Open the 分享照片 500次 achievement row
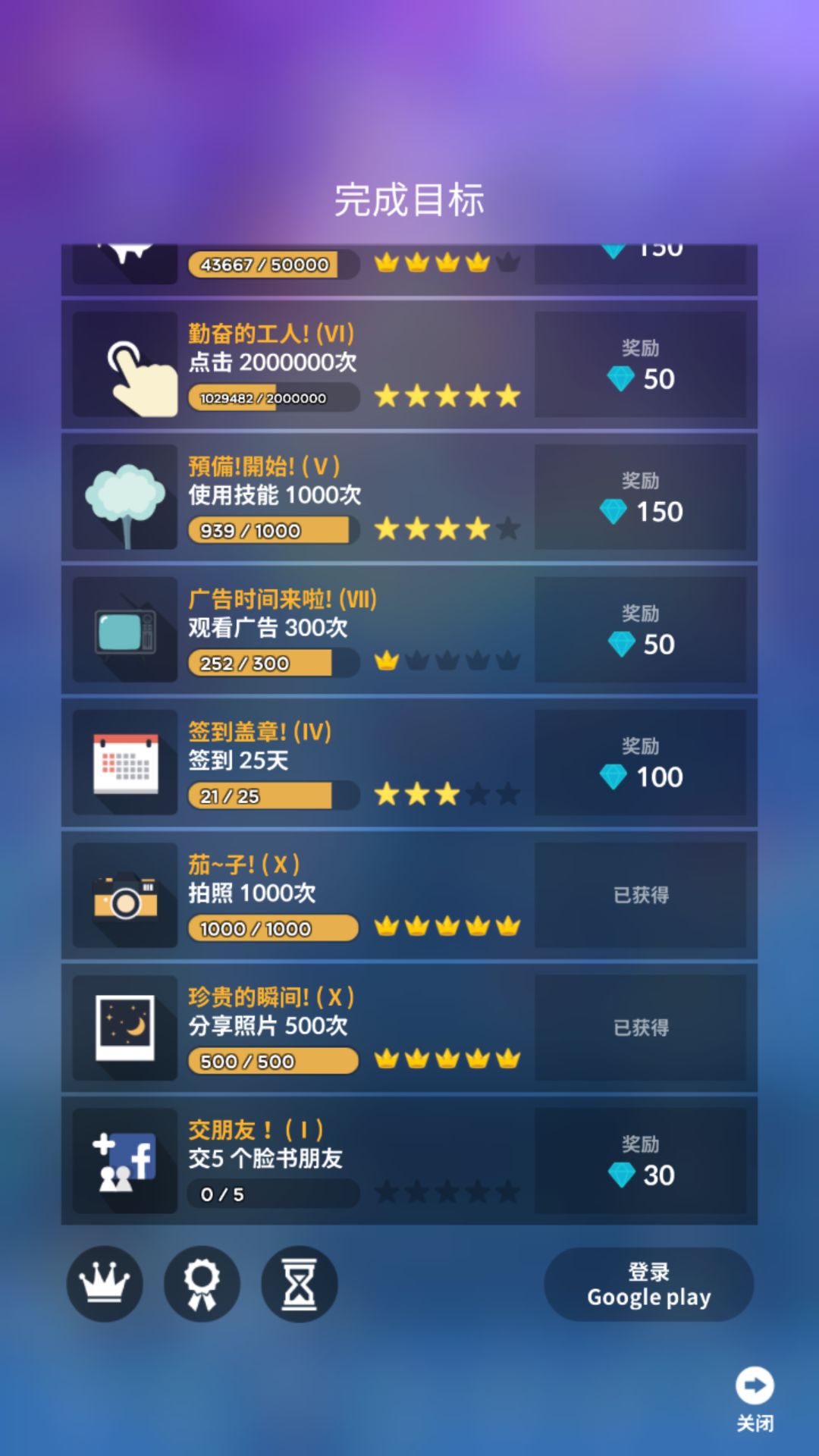This screenshot has width=819, height=1456. (x=409, y=1028)
